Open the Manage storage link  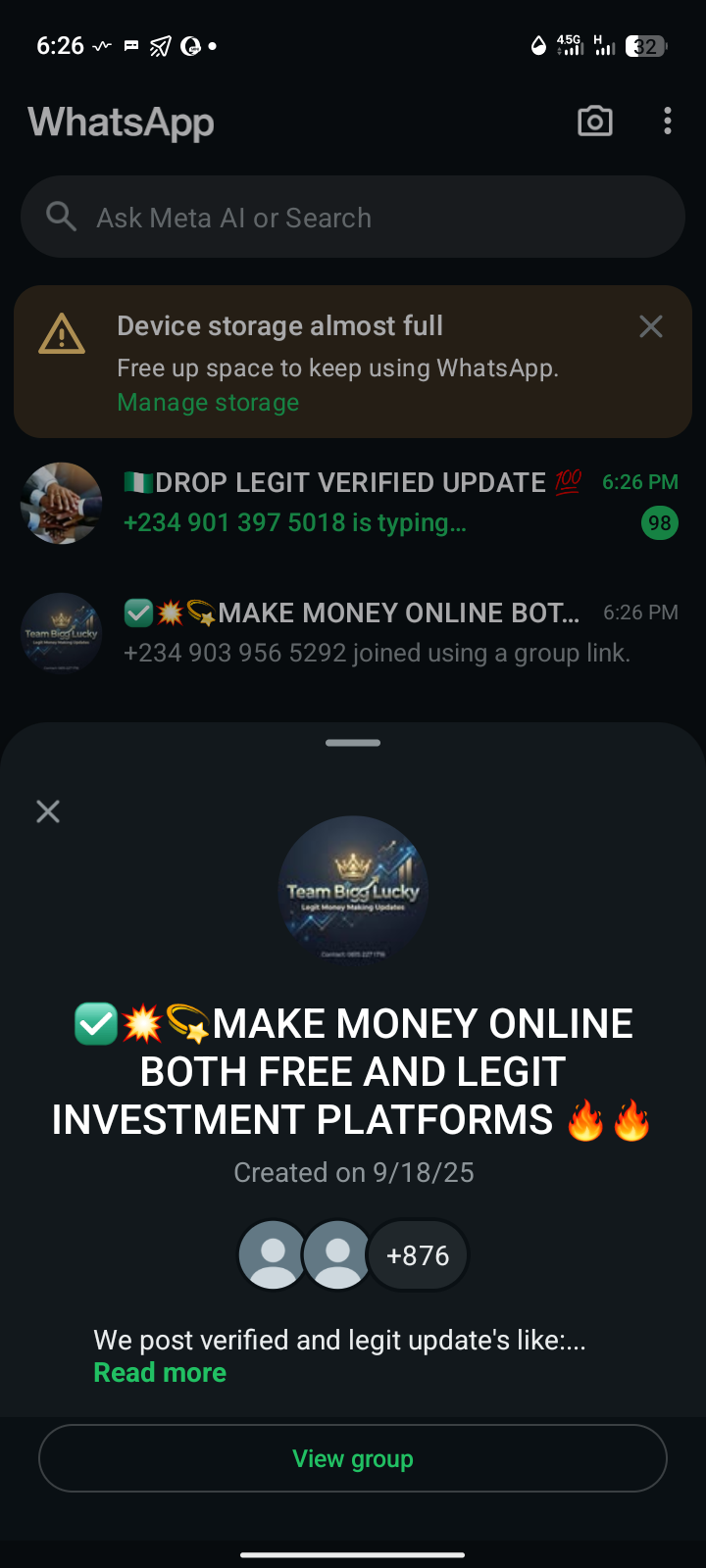[x=208, y=403]
